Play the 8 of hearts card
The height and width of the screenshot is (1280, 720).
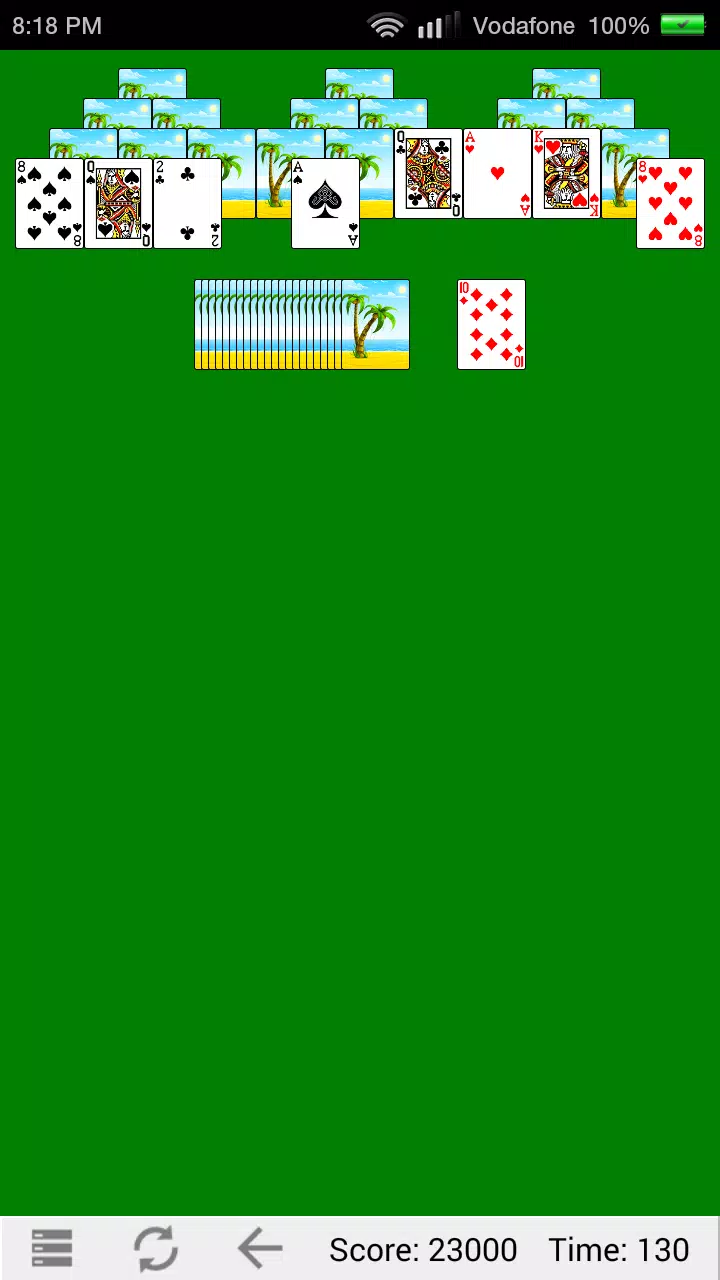click(x=670, y=203)
